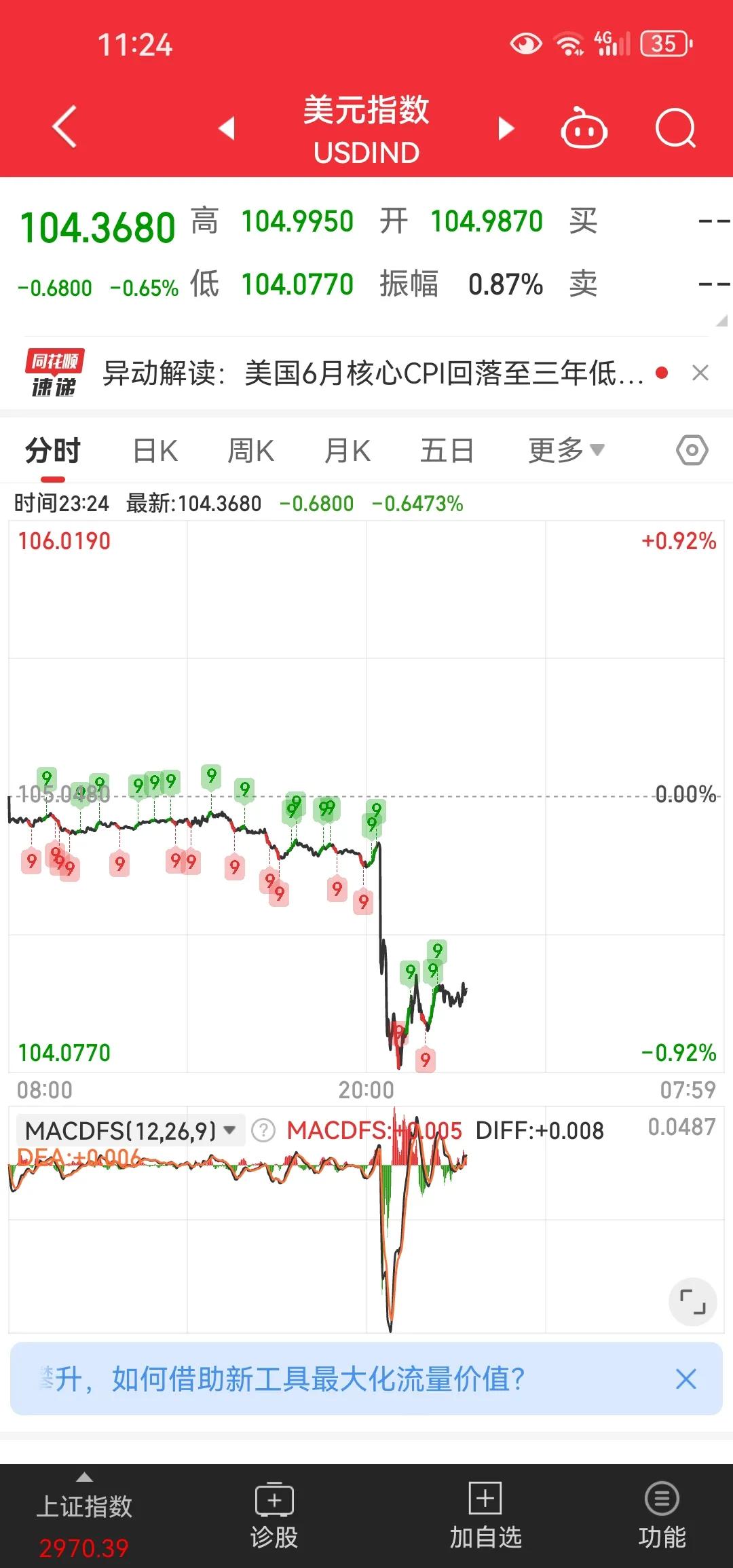Open the AI assistant robot icon
This screenshot has width=733, height=1568.
[584, 129]
